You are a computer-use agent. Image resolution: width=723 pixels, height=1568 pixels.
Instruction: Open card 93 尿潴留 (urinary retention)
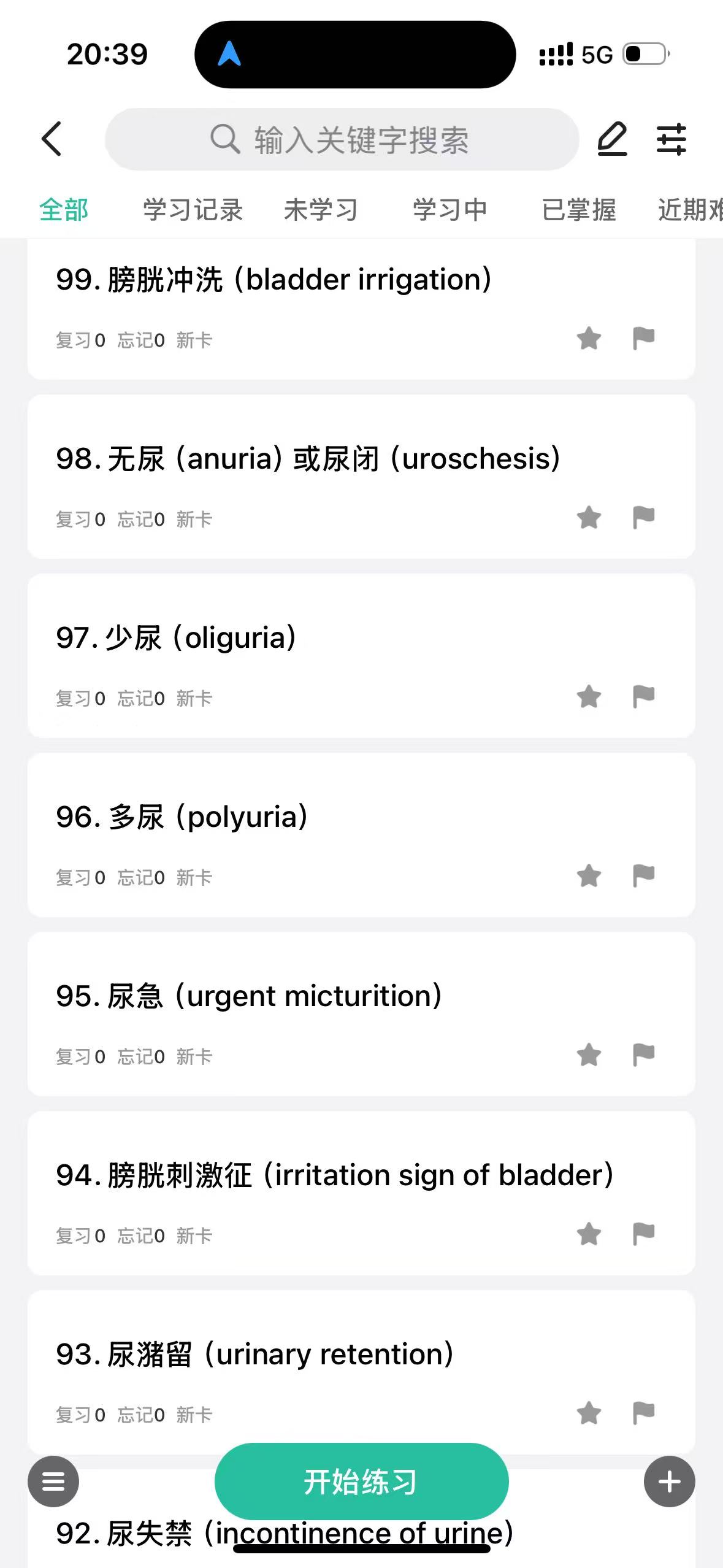coord(361,1372)
